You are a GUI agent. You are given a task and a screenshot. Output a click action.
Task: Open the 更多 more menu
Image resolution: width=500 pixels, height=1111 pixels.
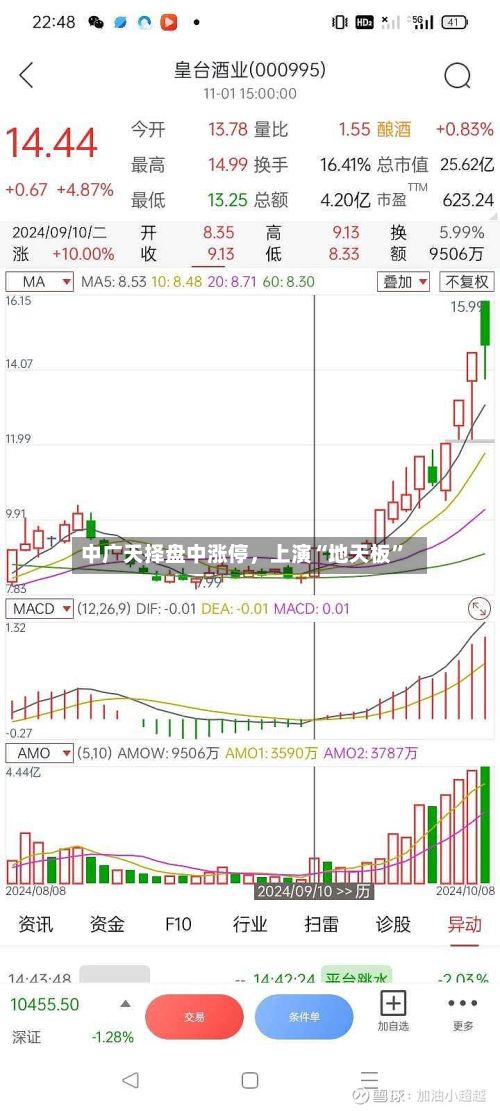click(x=463, y=1012)
